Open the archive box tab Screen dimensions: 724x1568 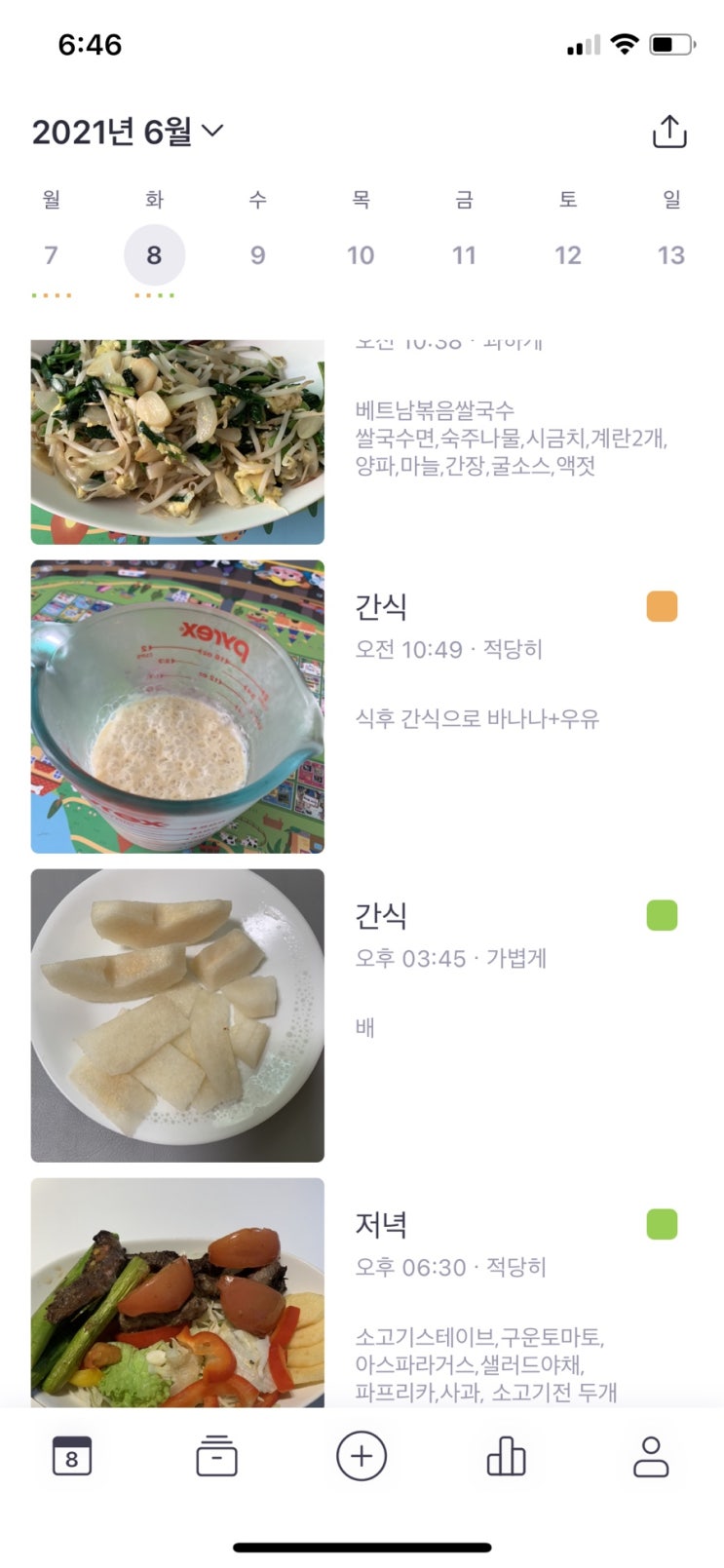(216, 1457)
